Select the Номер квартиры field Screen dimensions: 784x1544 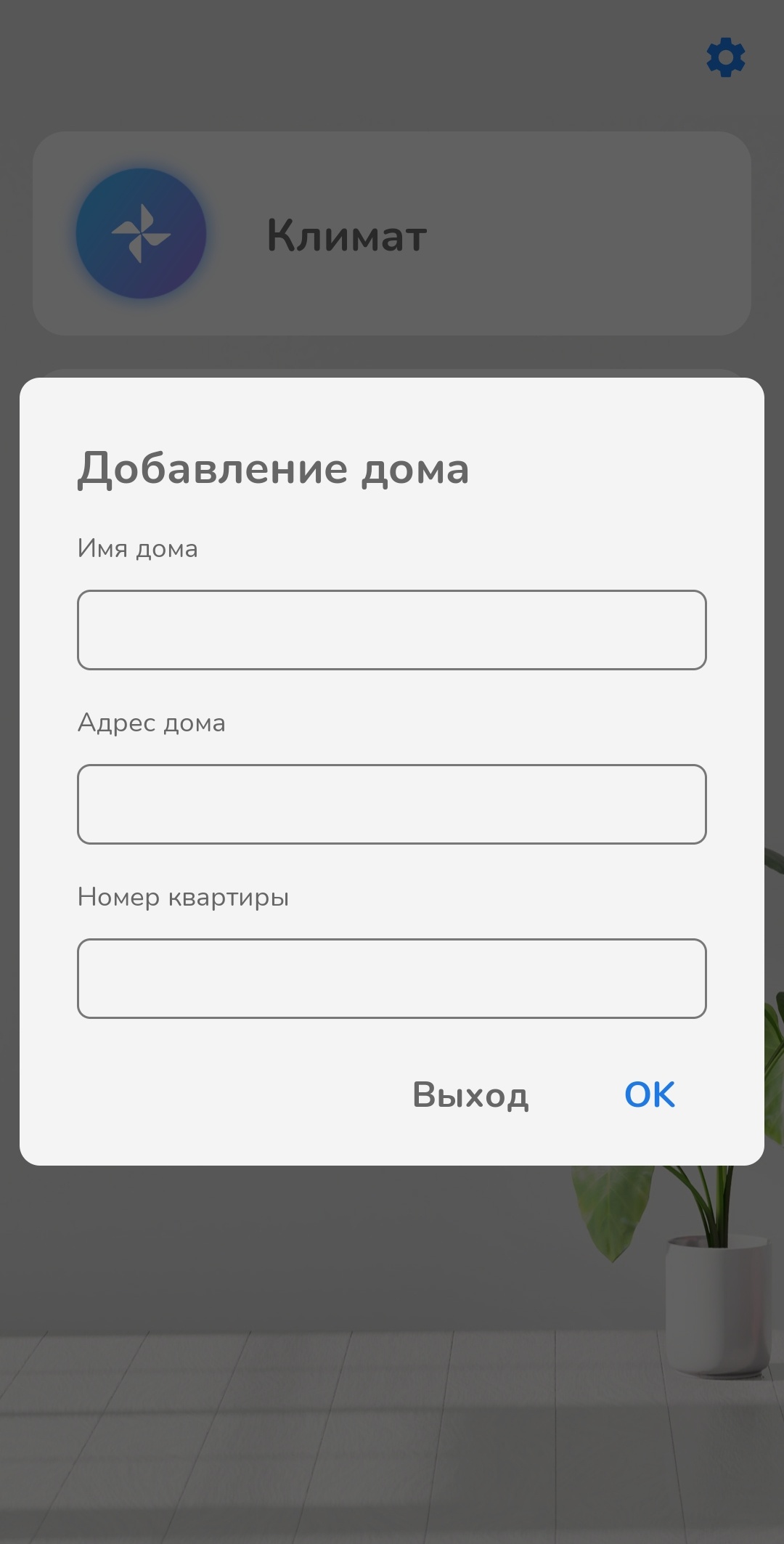coord(391,978)
